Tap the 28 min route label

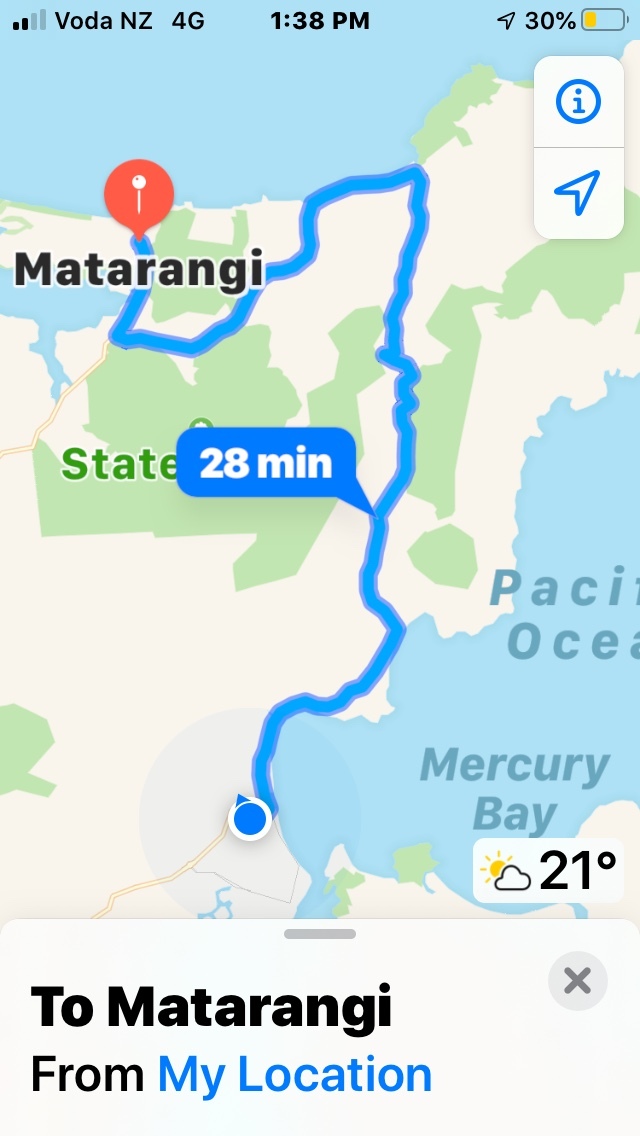[265, 463]
